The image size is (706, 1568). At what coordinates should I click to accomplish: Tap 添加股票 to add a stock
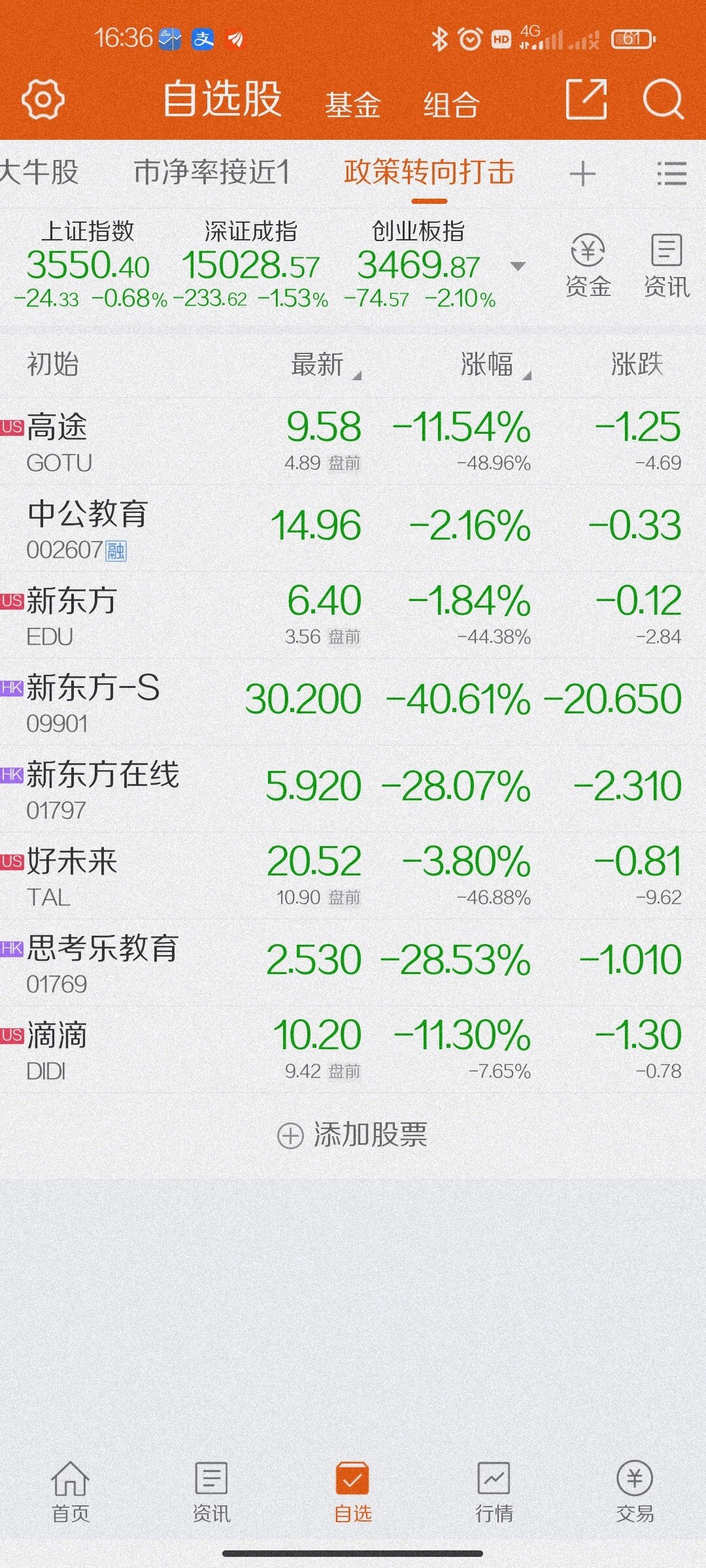pyautogui.click(x=353, y=1135)
